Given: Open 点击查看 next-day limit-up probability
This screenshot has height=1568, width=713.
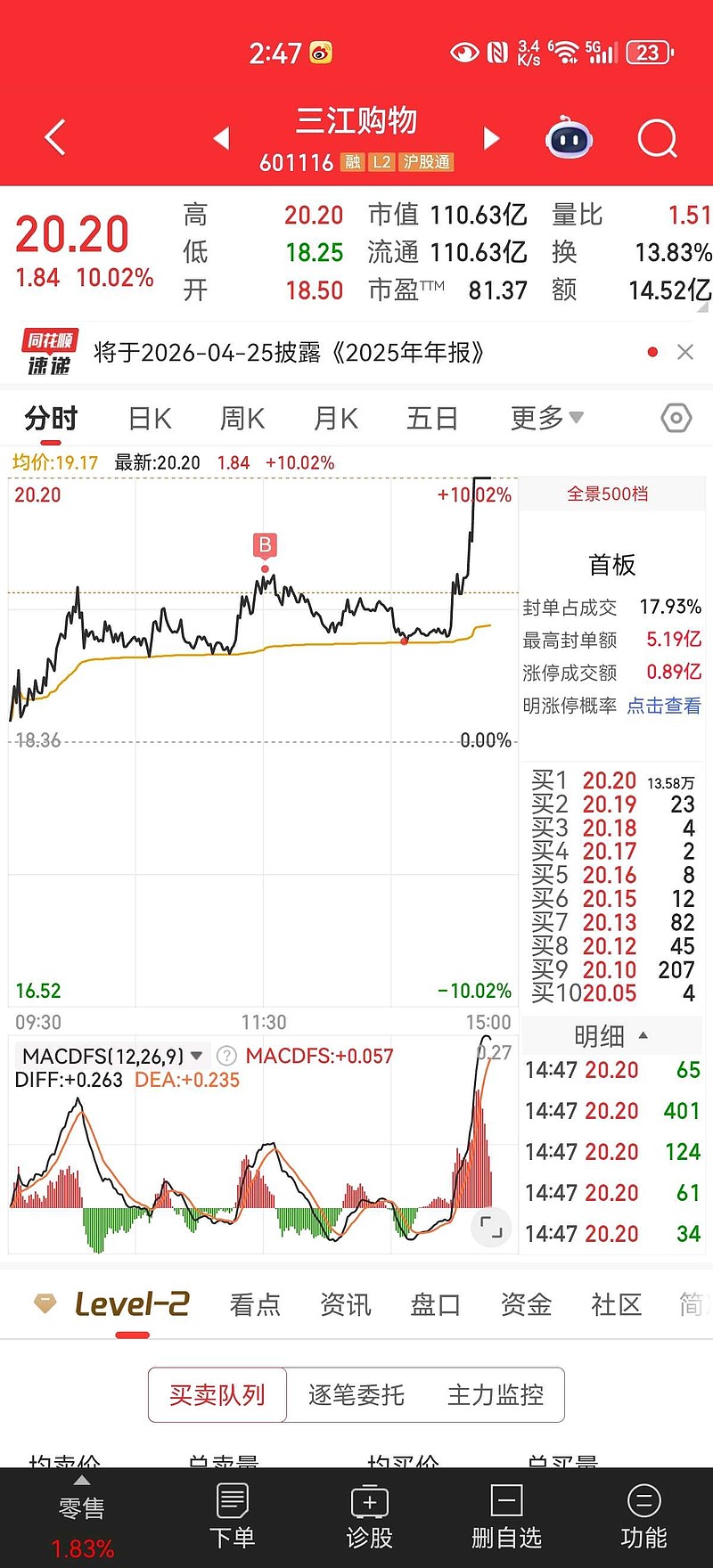Looking at the screenshot, I should point(663,706).
